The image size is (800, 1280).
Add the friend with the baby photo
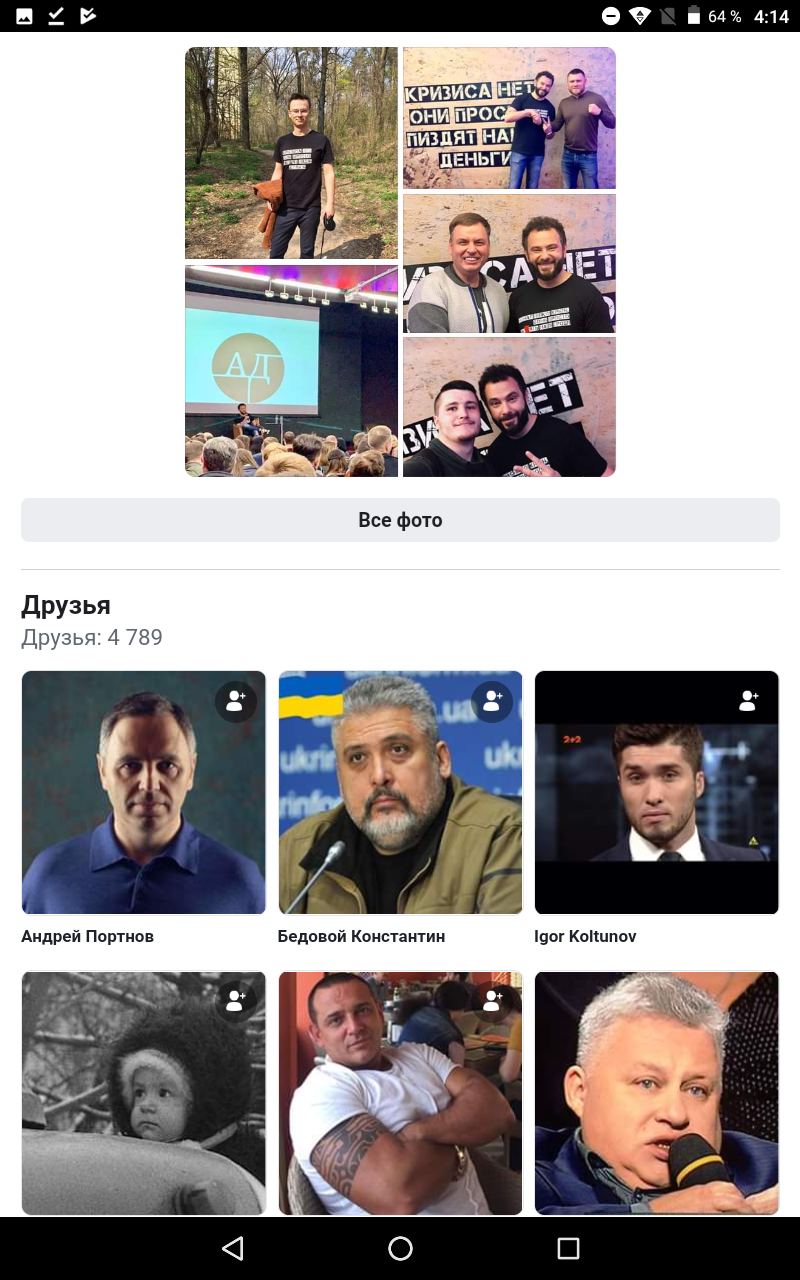[x=236, y=1001]
